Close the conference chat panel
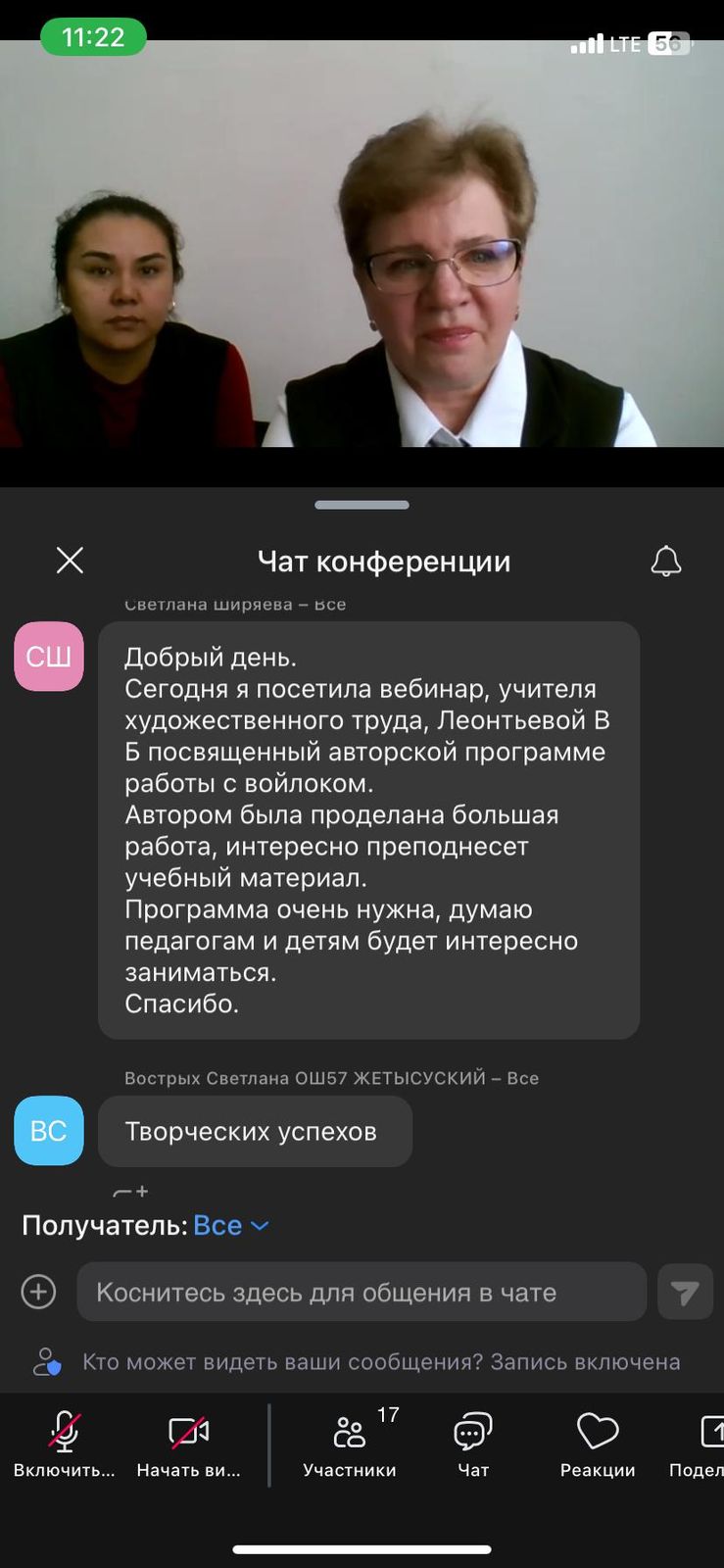The image size is (724, 1568). tap(70, 561)
